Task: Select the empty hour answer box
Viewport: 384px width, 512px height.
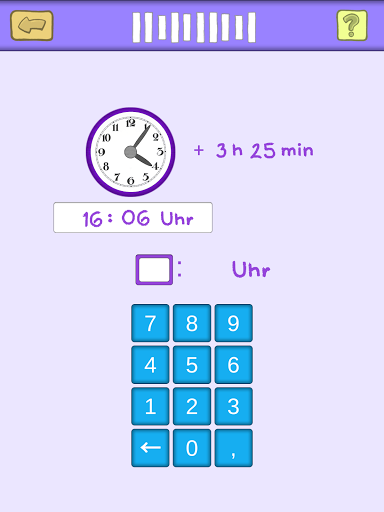Action: [154, 269]
